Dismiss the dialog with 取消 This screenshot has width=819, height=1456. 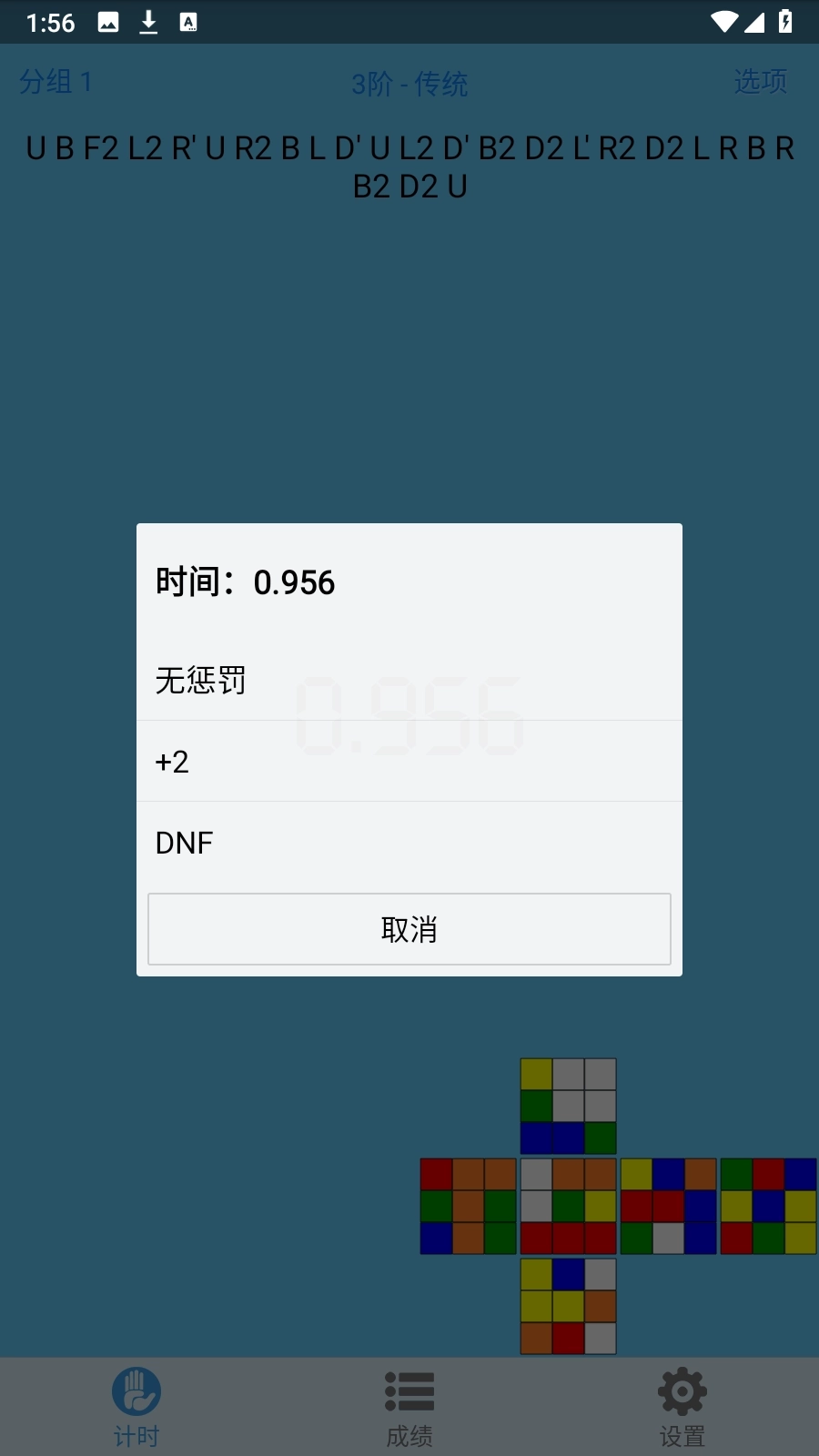point(409,929)
